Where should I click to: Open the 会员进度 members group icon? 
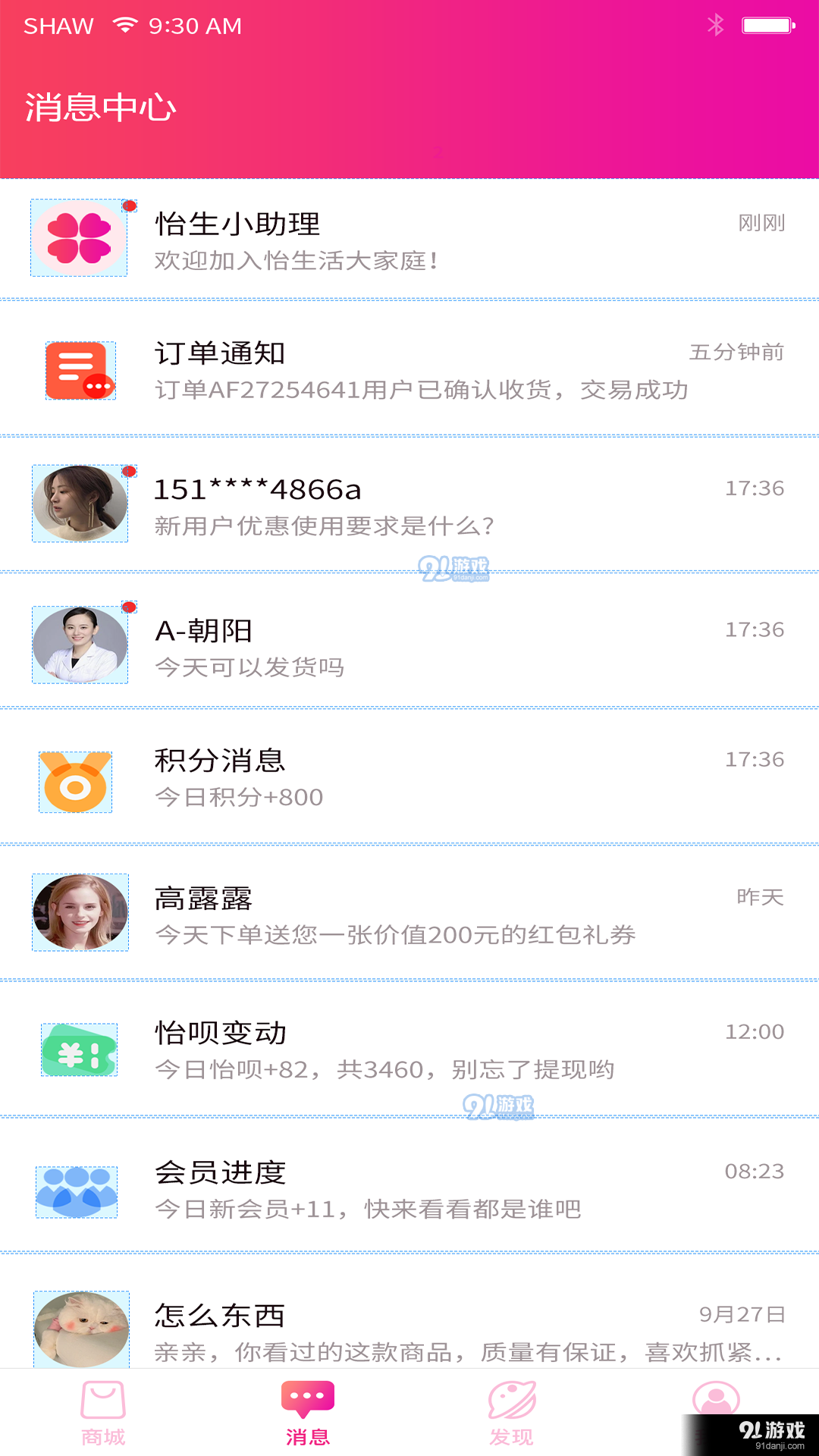point(79,1185)
